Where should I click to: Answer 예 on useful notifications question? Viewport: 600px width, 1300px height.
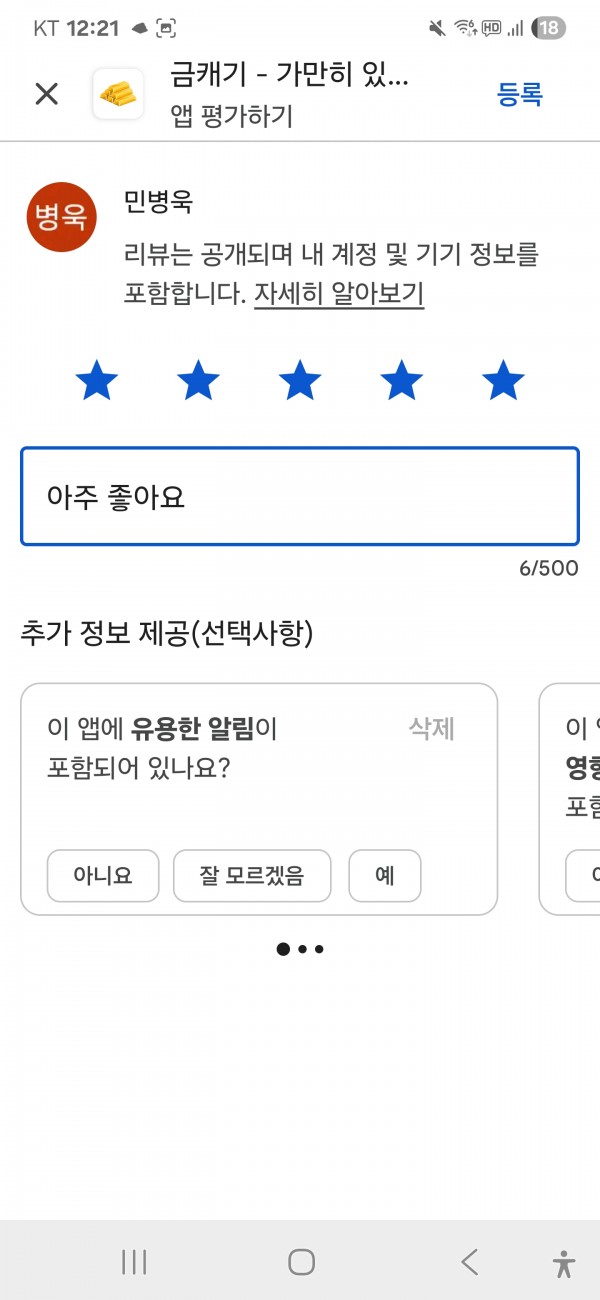tap(385, 876)
